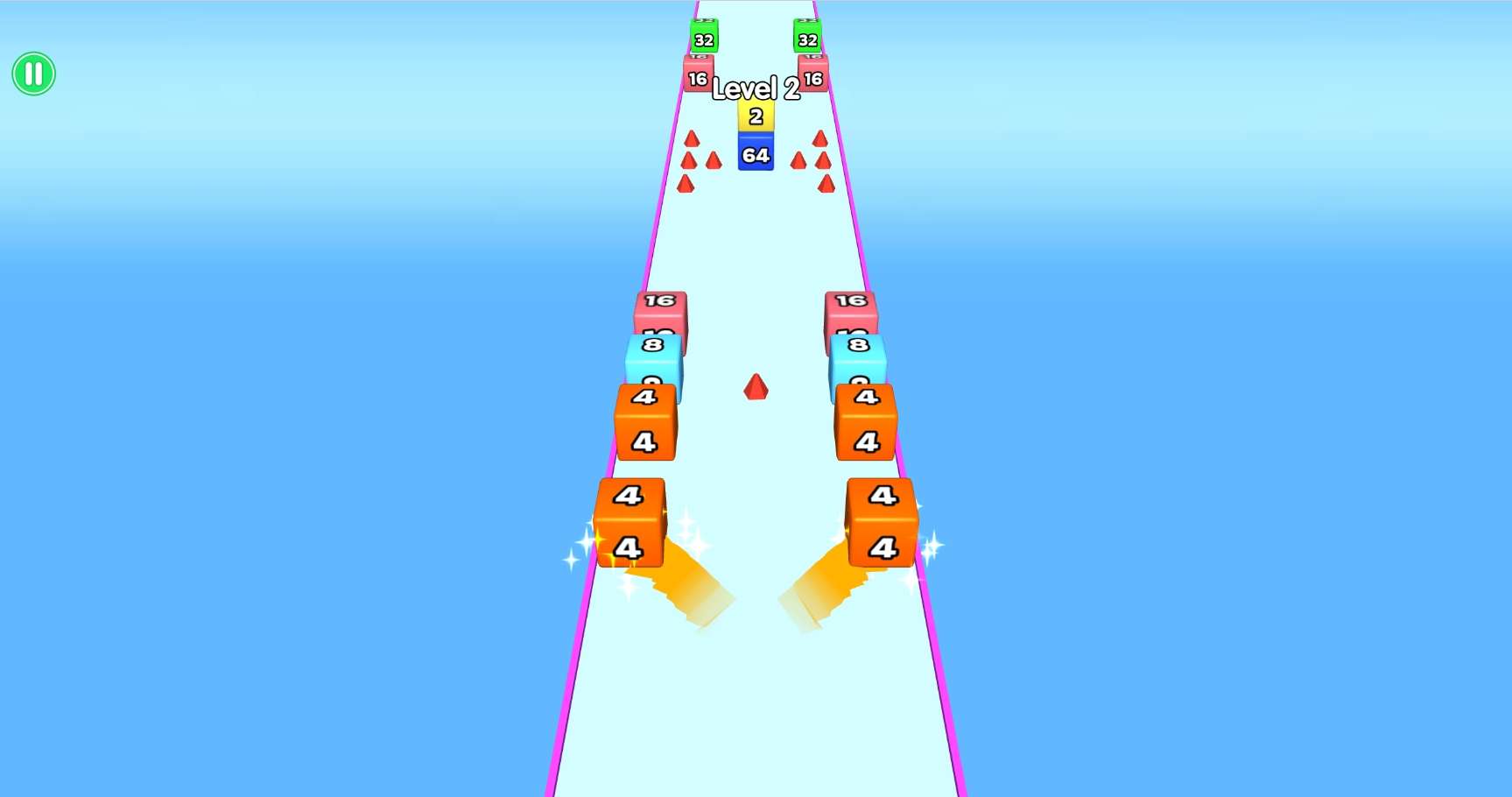Pause the game with the green button
Image resolution: width=1512 pixels, height=797 pixels.
[x=34, y=74]
